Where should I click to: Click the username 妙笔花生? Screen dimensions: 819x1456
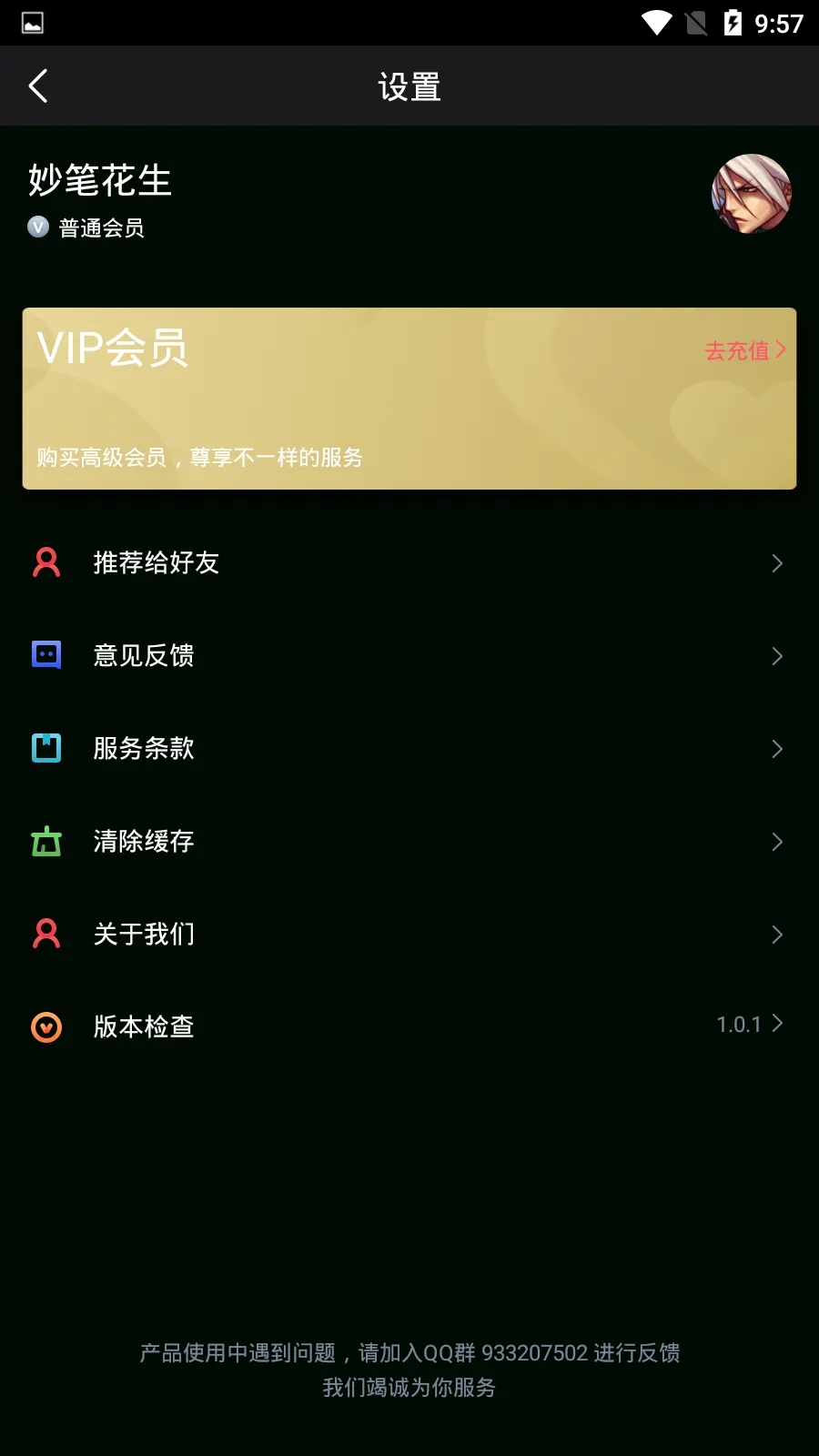pyautogui.click(x=98, y=180)
